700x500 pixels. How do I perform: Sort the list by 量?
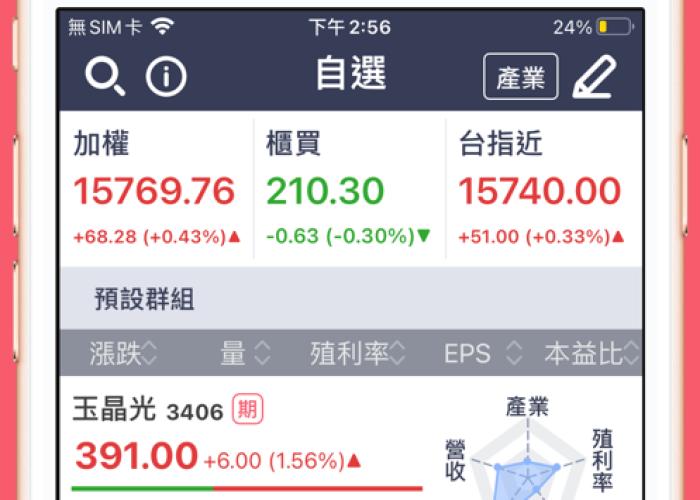244,353
